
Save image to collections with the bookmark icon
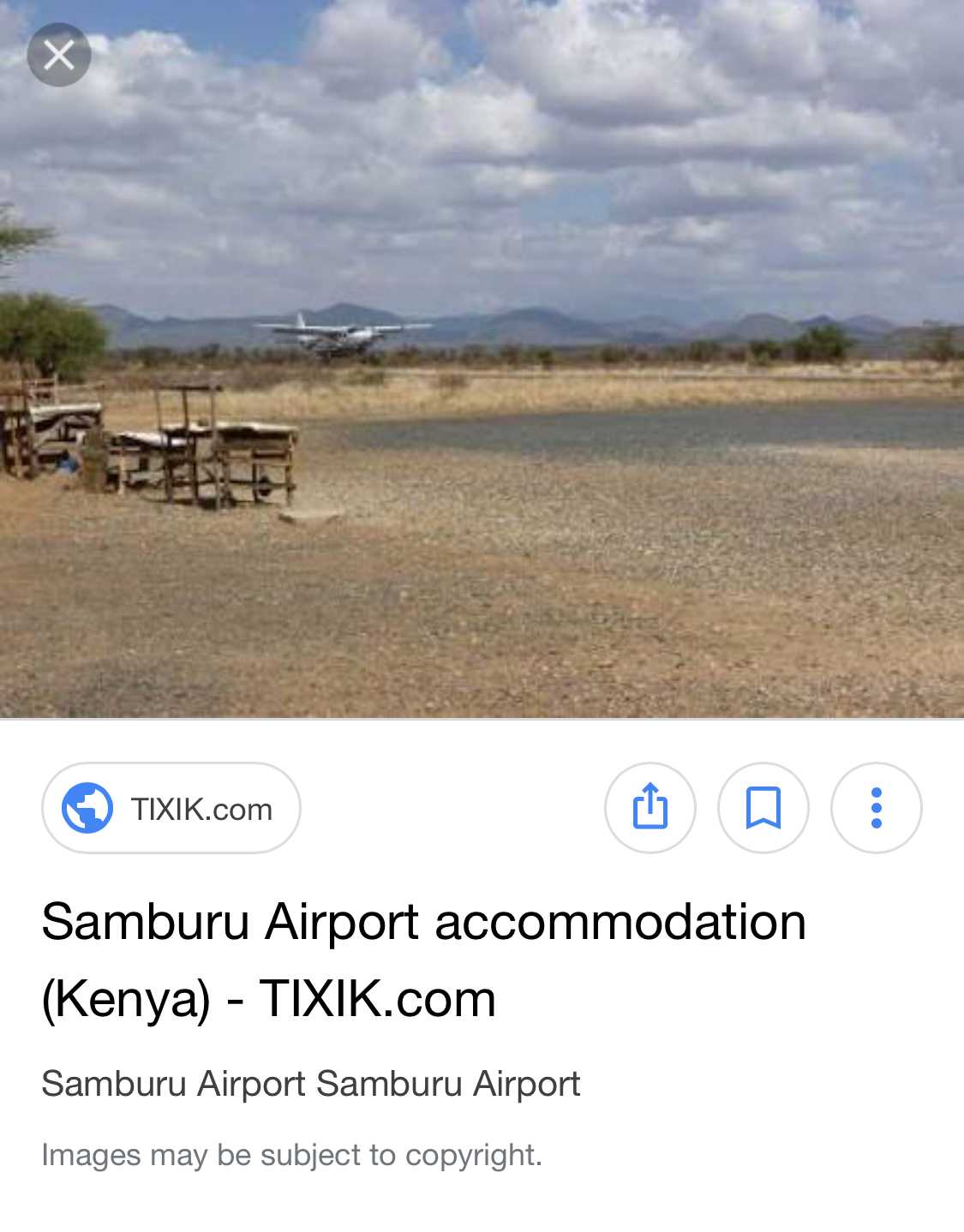[763, 807]
